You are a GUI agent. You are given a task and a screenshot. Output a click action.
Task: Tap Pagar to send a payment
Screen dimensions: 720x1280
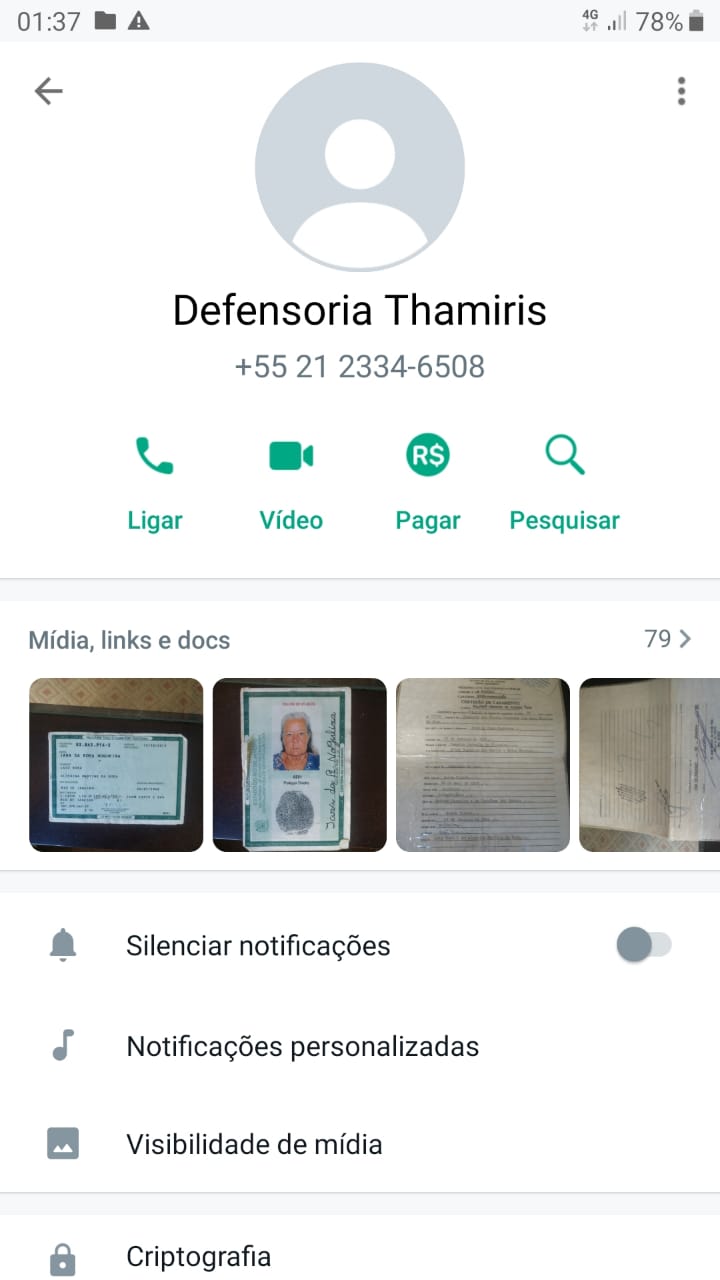click(x=428, y=482)
